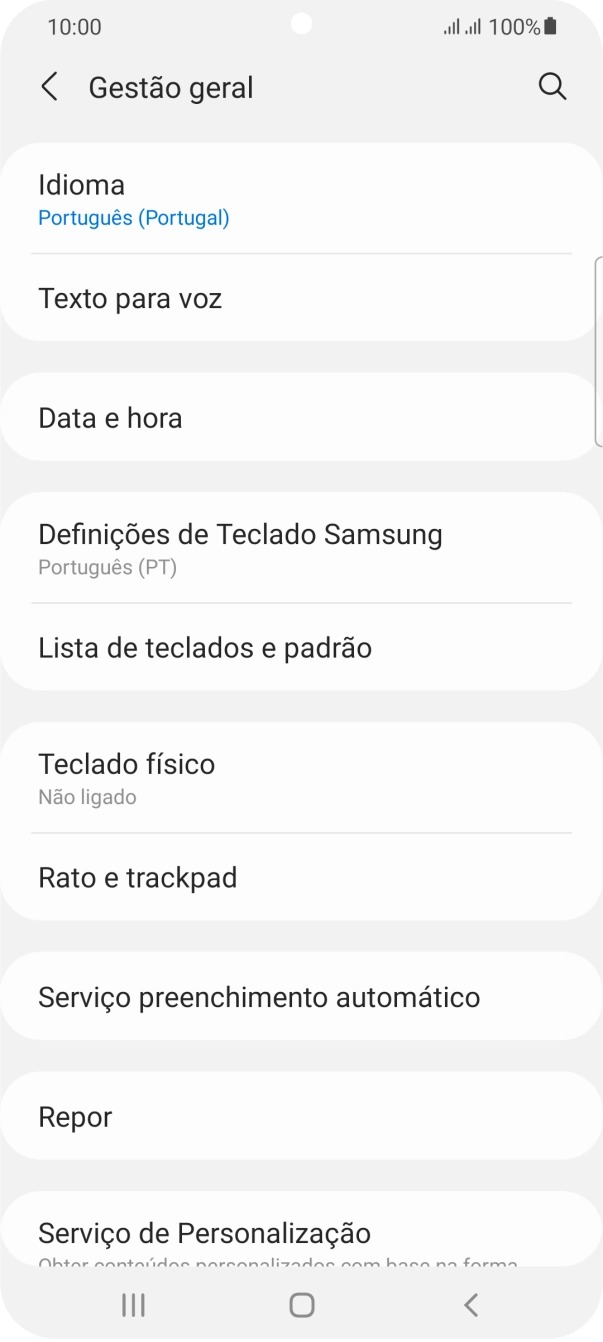
Task: Go back from Gestão geral
Action: (49, 87)
